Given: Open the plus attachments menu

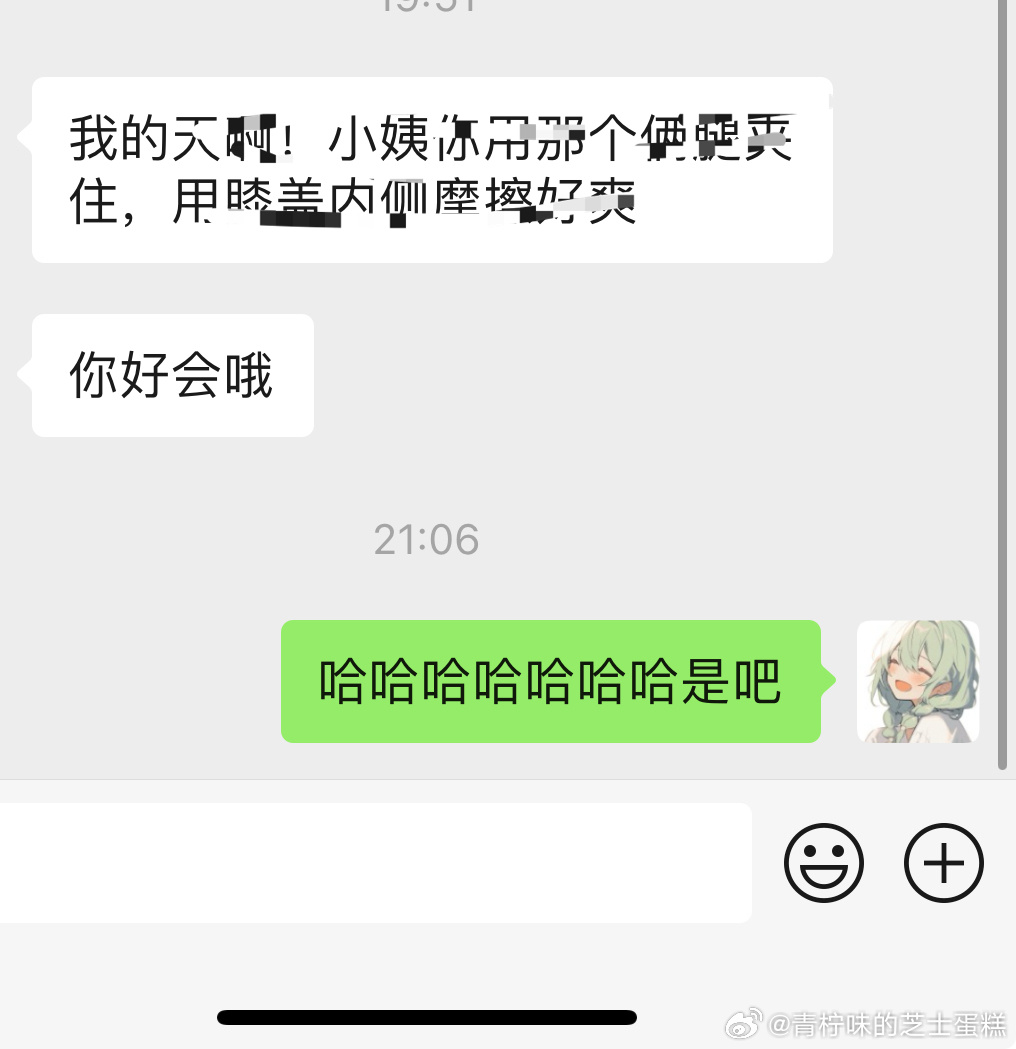Looking at the screenshot, I should (x=944, y=863).
